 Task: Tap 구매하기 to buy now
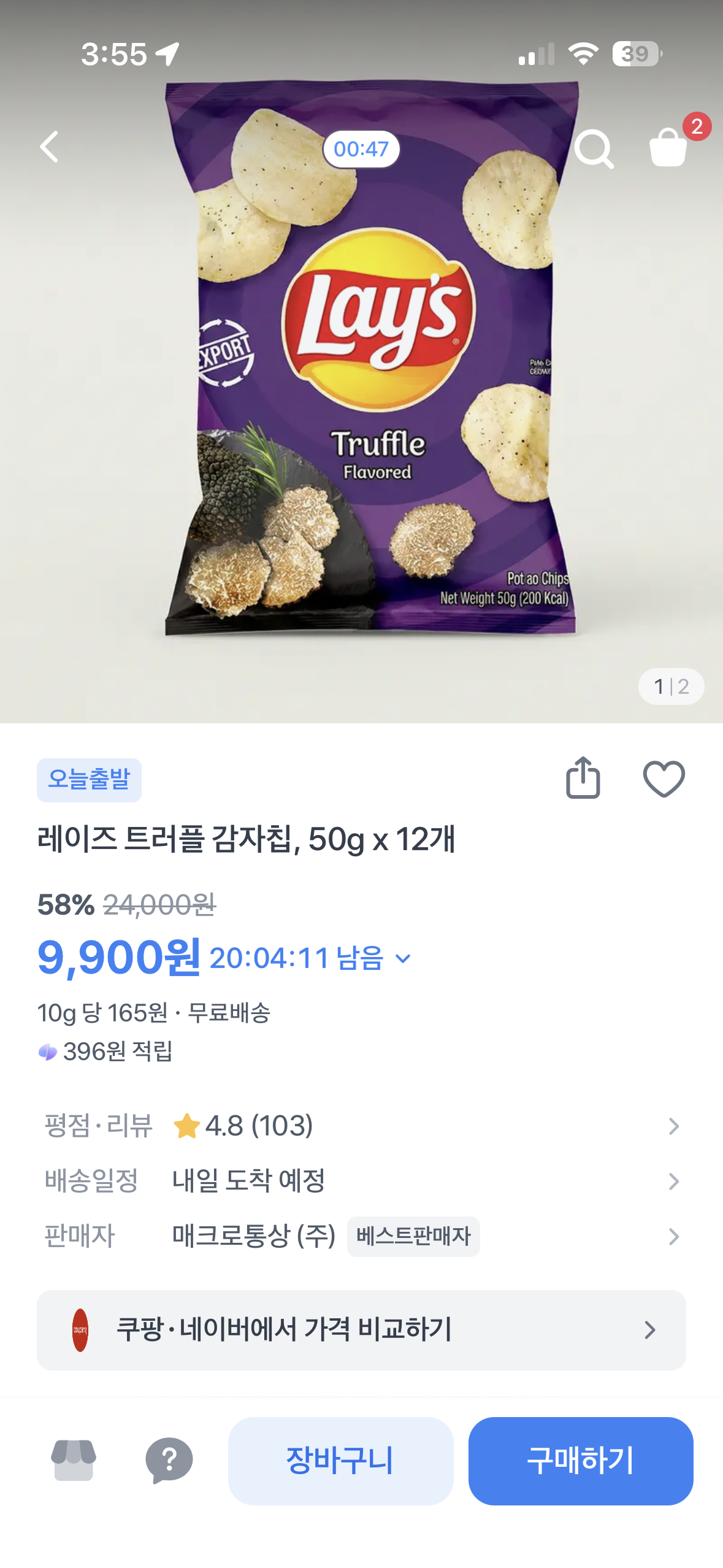pyautogui.click(x=581, y=1461)
